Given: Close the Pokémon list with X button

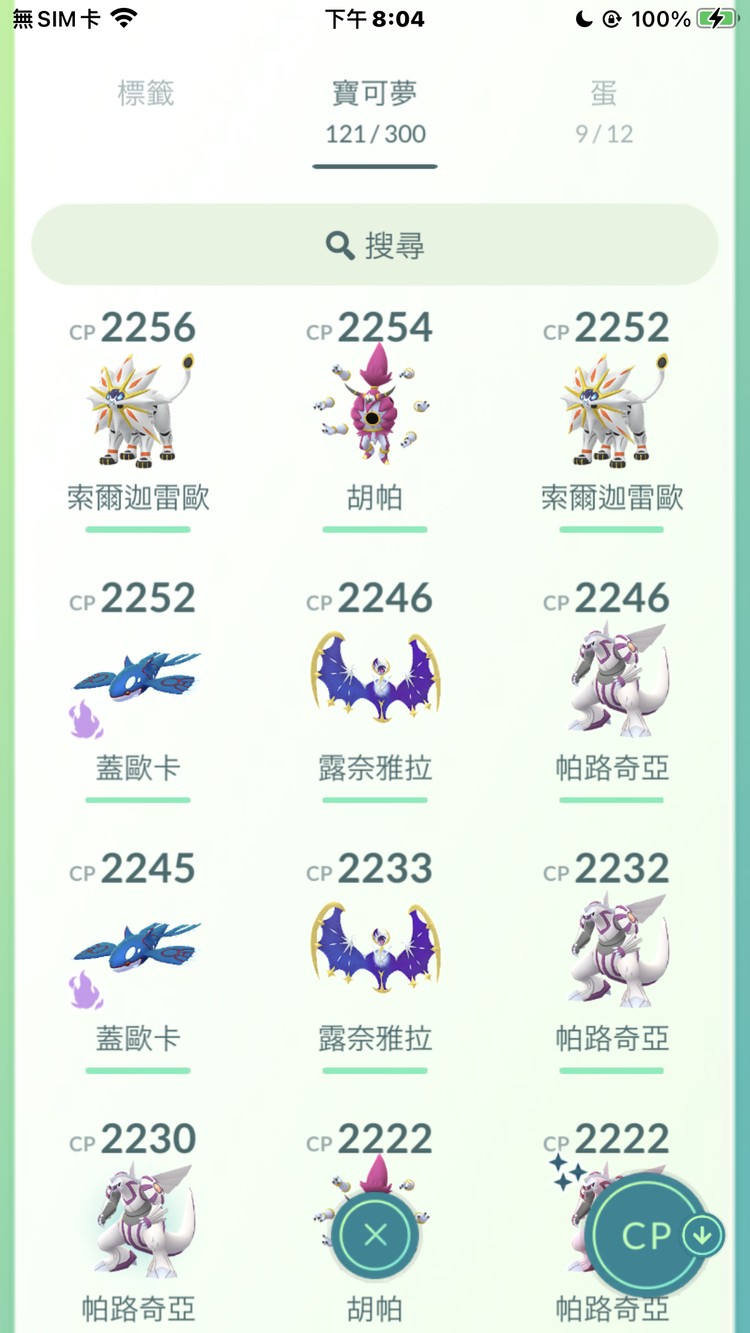Looking at the screenshot, I should point(375,1236).
